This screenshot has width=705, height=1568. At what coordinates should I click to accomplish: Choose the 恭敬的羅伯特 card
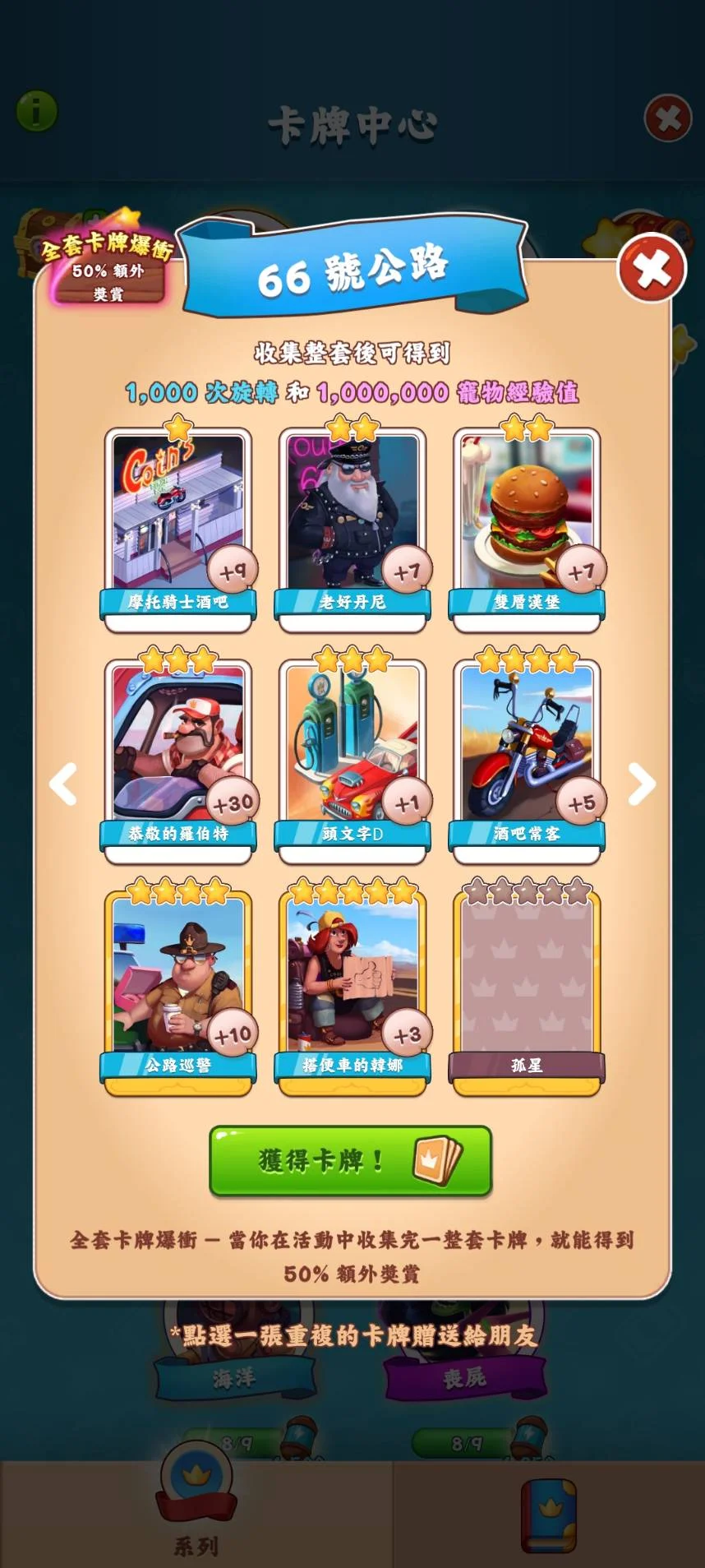(x=178, y=761)
